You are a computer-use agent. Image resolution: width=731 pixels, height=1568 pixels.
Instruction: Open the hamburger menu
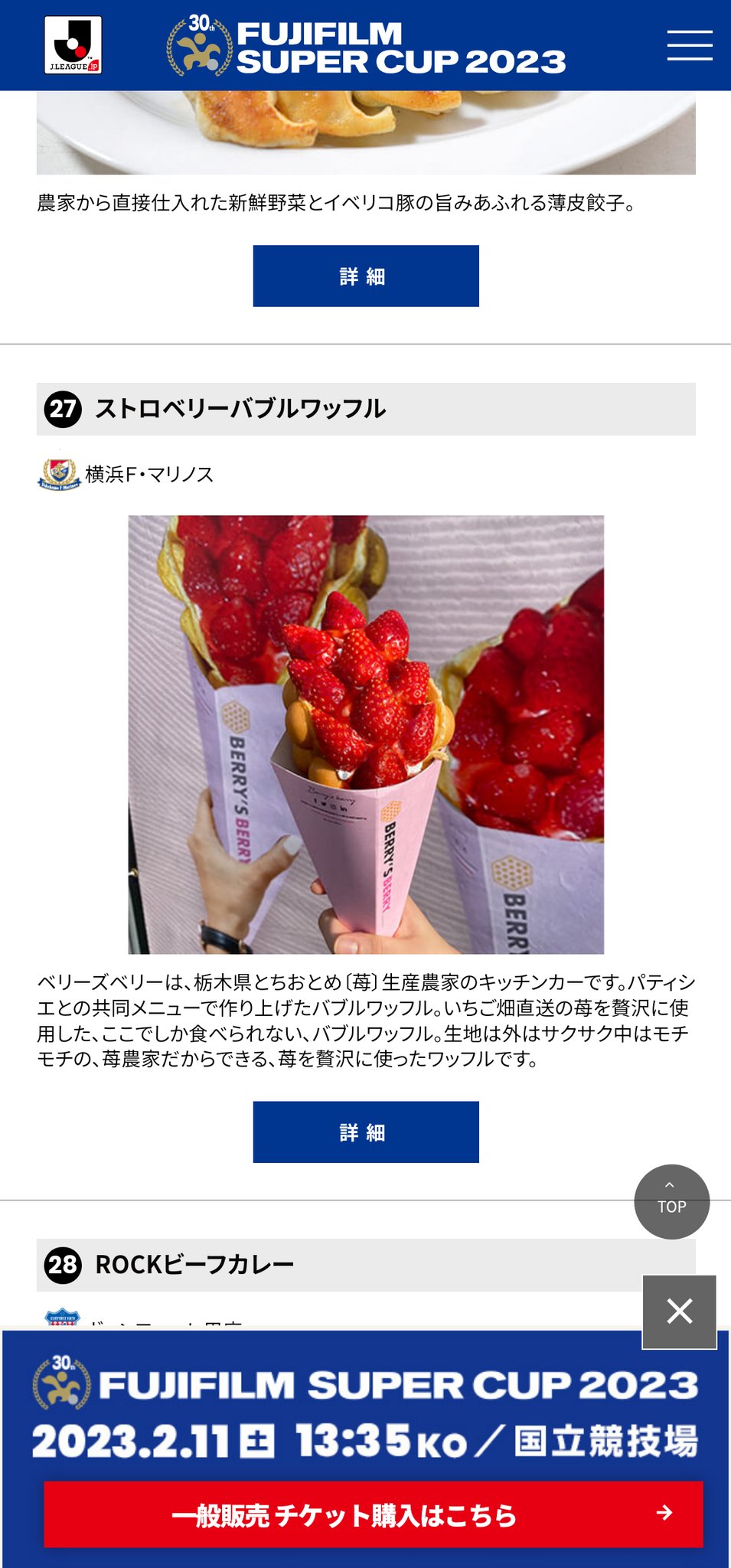[x=689, y=45]
